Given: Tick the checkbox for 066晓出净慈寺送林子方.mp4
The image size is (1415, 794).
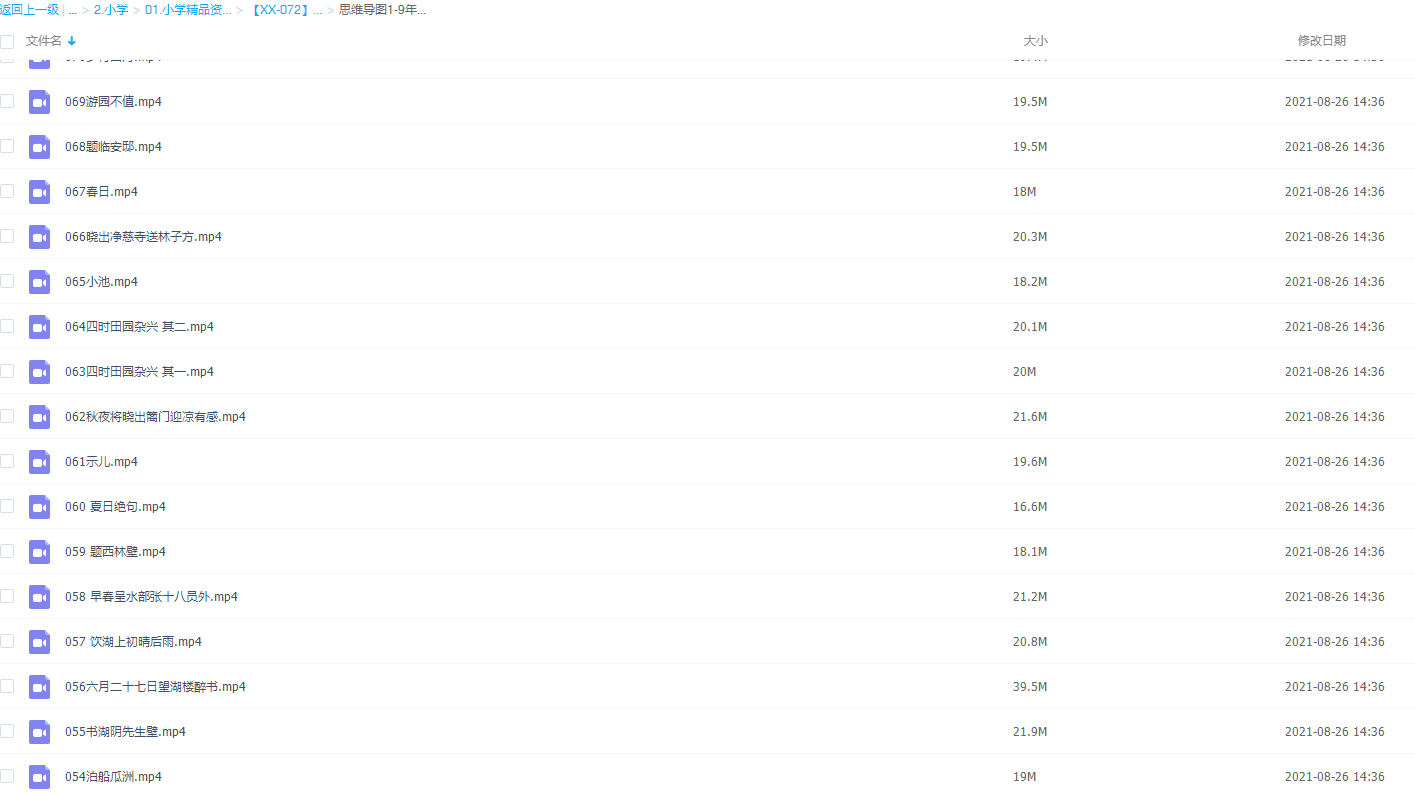Looking at the screenshot, I should tap(7, 236).
